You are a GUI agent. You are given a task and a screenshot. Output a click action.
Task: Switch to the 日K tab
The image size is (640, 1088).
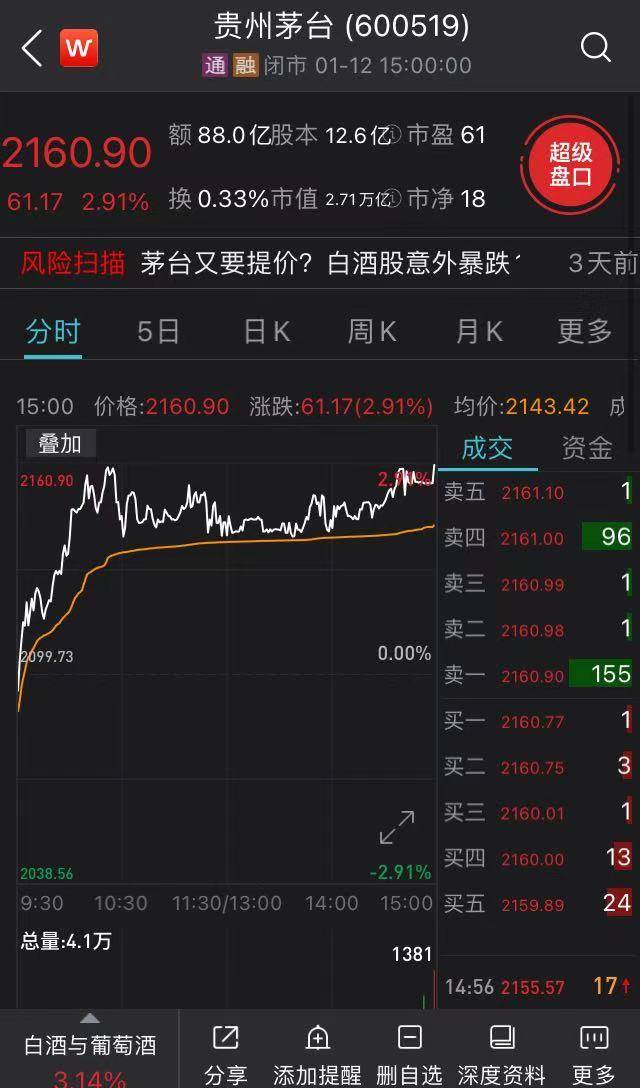267,332
